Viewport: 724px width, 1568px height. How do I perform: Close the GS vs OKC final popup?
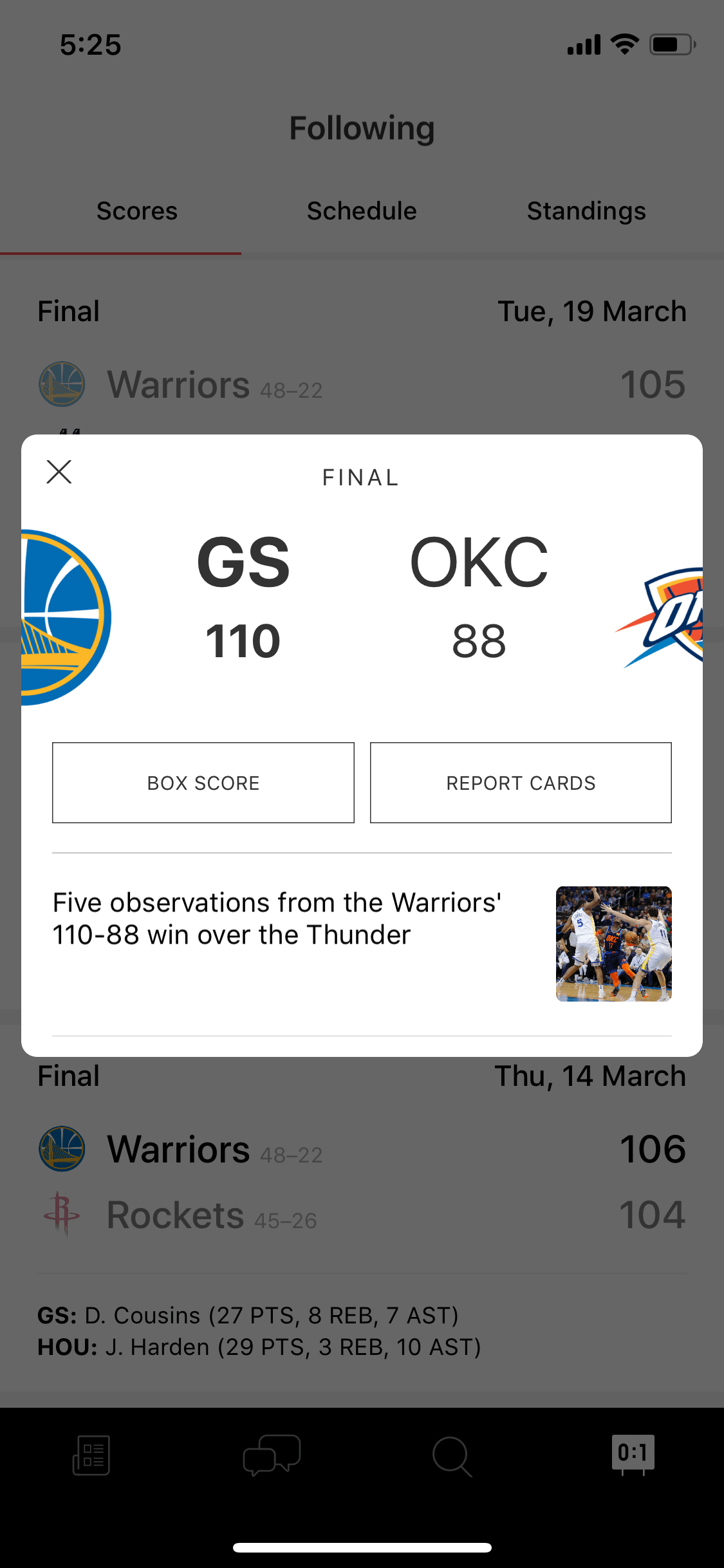(x=59, y=472)
